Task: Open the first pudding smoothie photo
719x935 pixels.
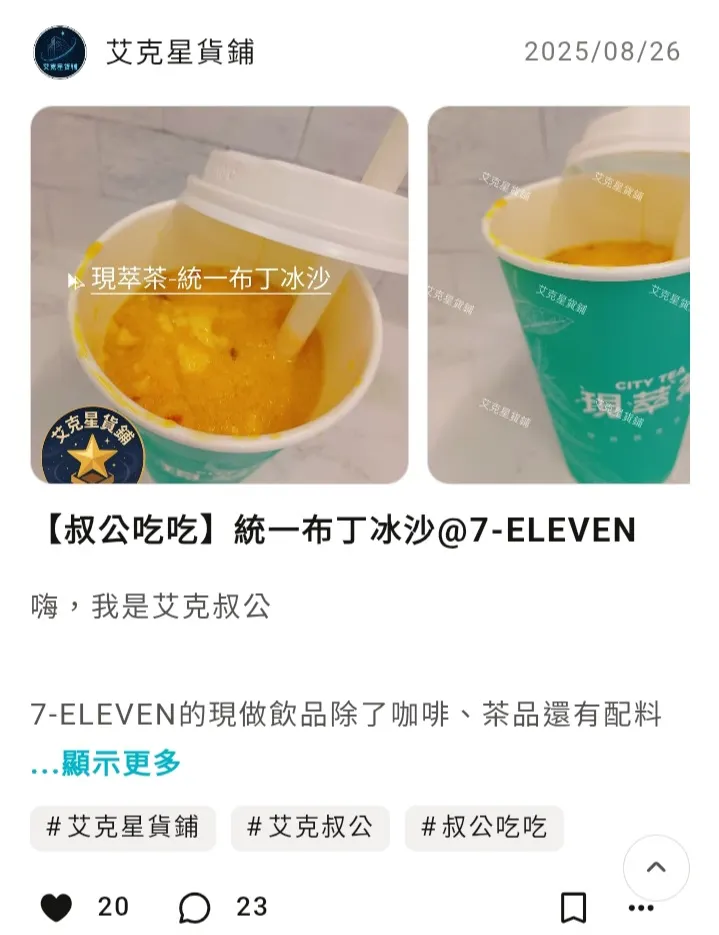Action: click(x=219, y=295)
